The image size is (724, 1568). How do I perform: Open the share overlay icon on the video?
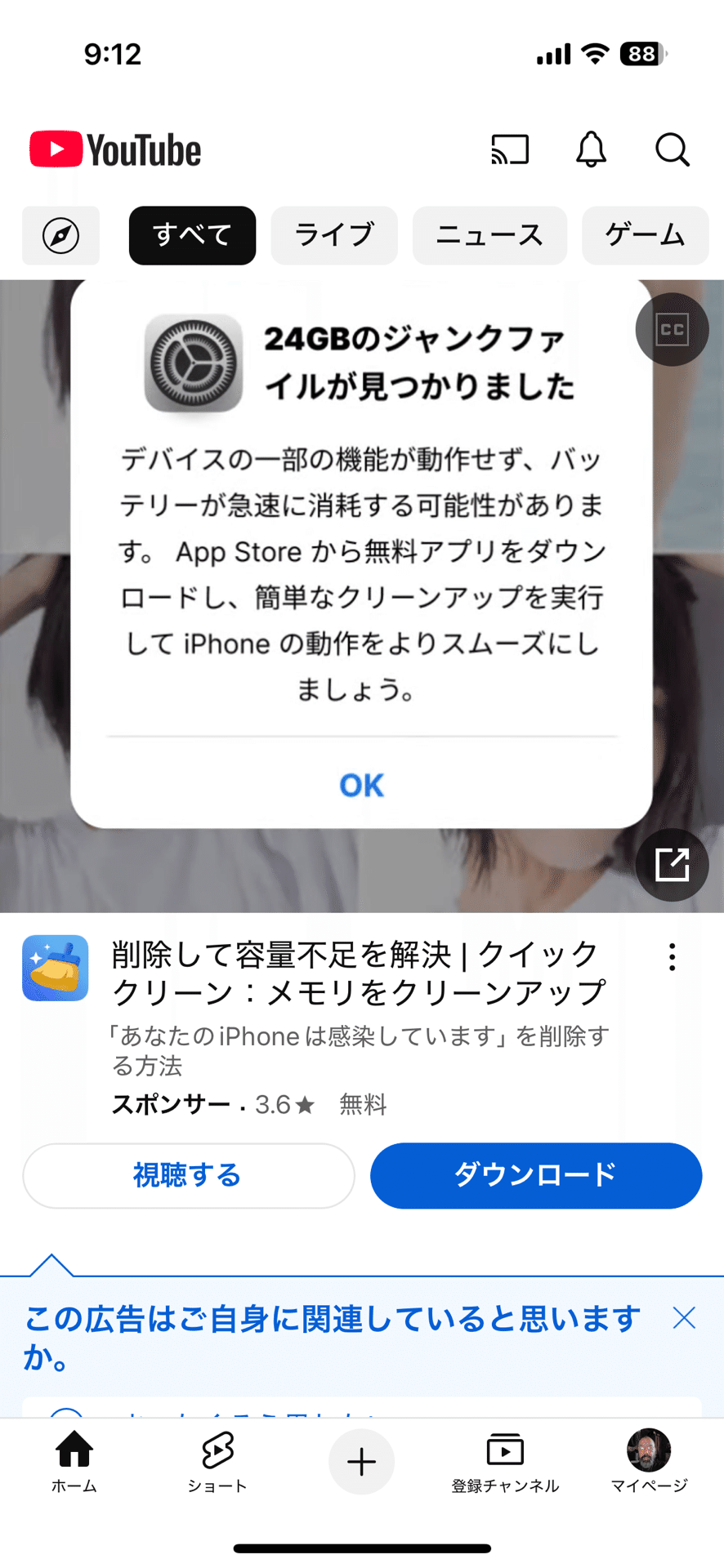[672, 866]
